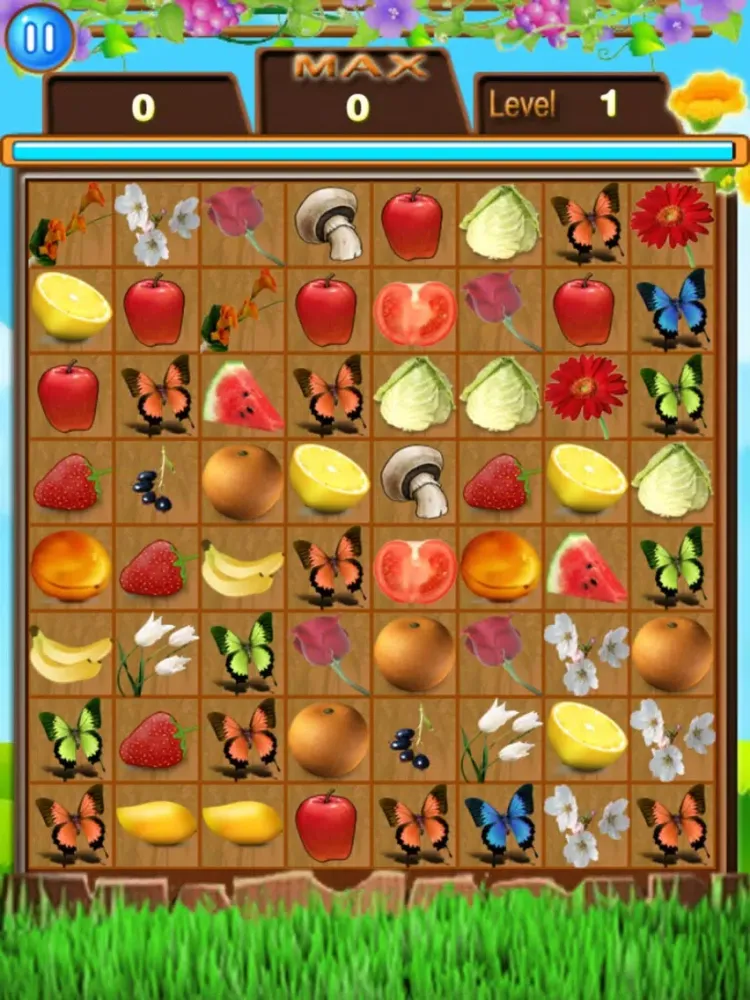
Task: Choose the tomato half beside the pink rose
Action: click(x=414, y=311)
